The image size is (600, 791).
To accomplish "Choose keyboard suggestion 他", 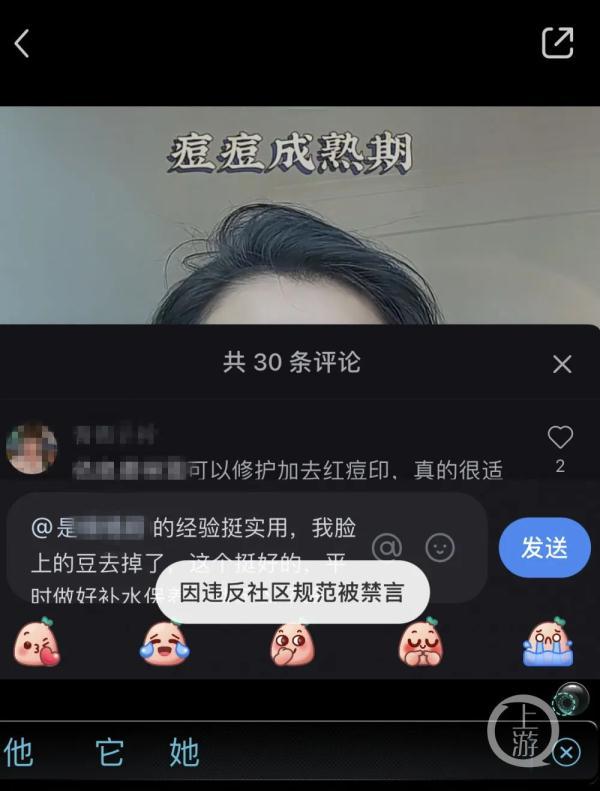I will pyautogui.click(x=19, y=752).
